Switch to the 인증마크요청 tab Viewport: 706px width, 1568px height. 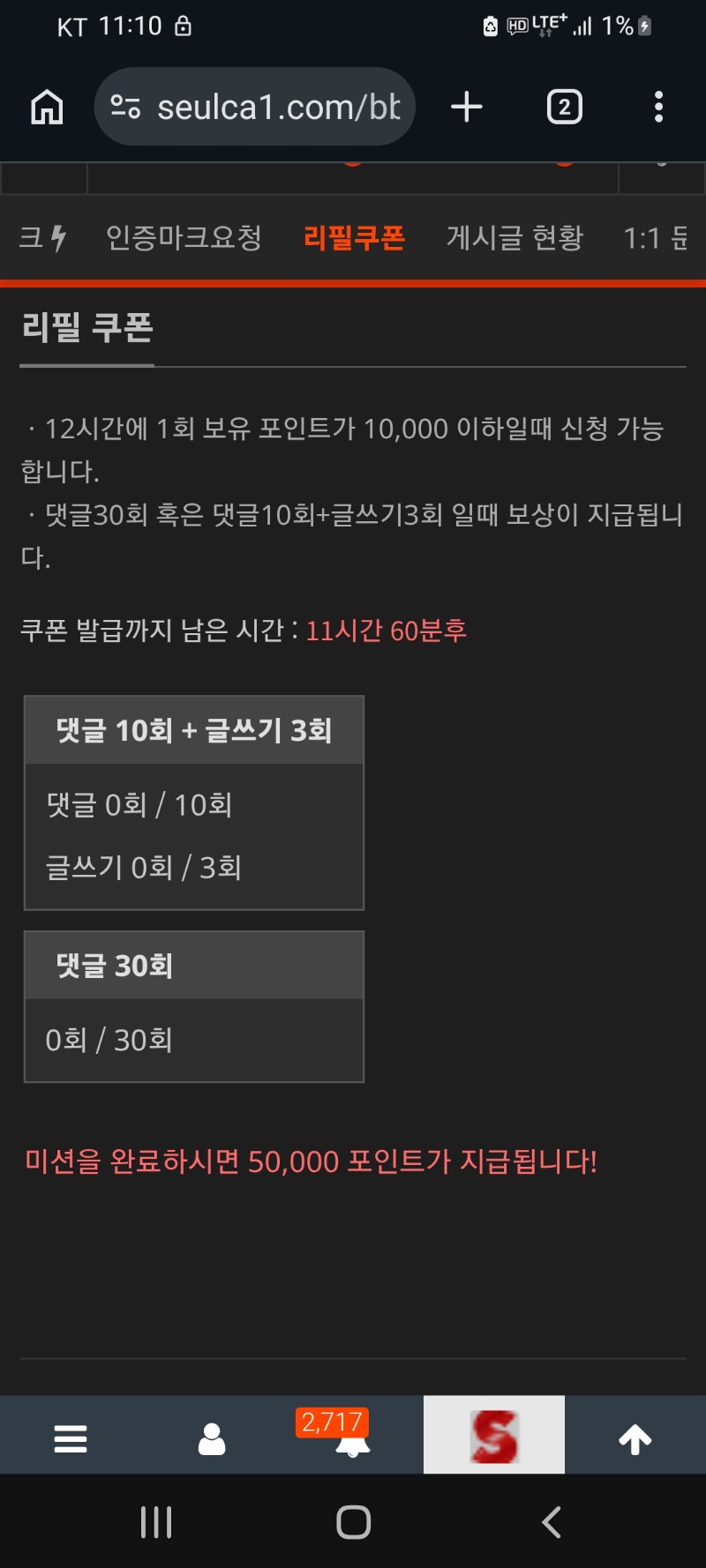184,237
